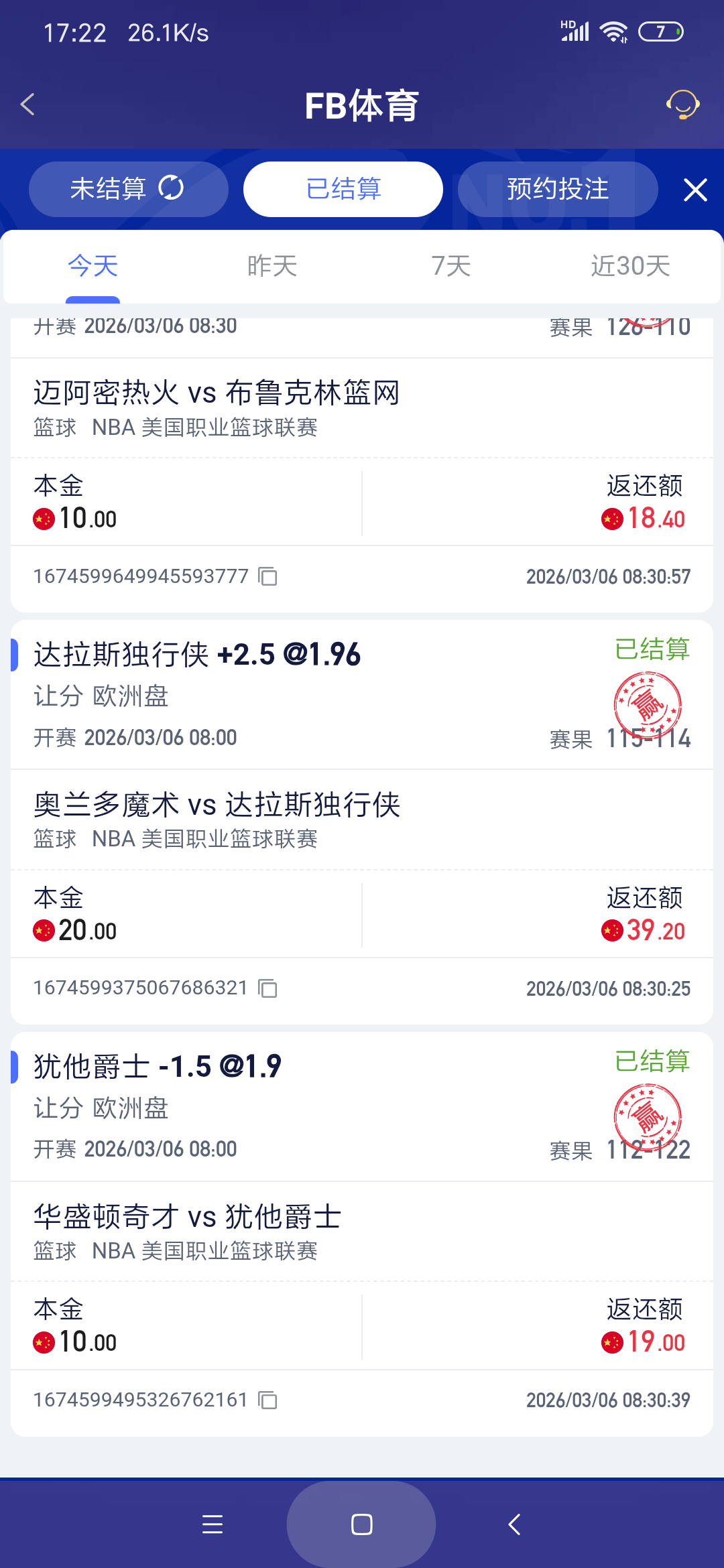Switch to 昨天 date filter
Image resolution: width=724 pixels, height=1568 pixels.
coord(271,266)
